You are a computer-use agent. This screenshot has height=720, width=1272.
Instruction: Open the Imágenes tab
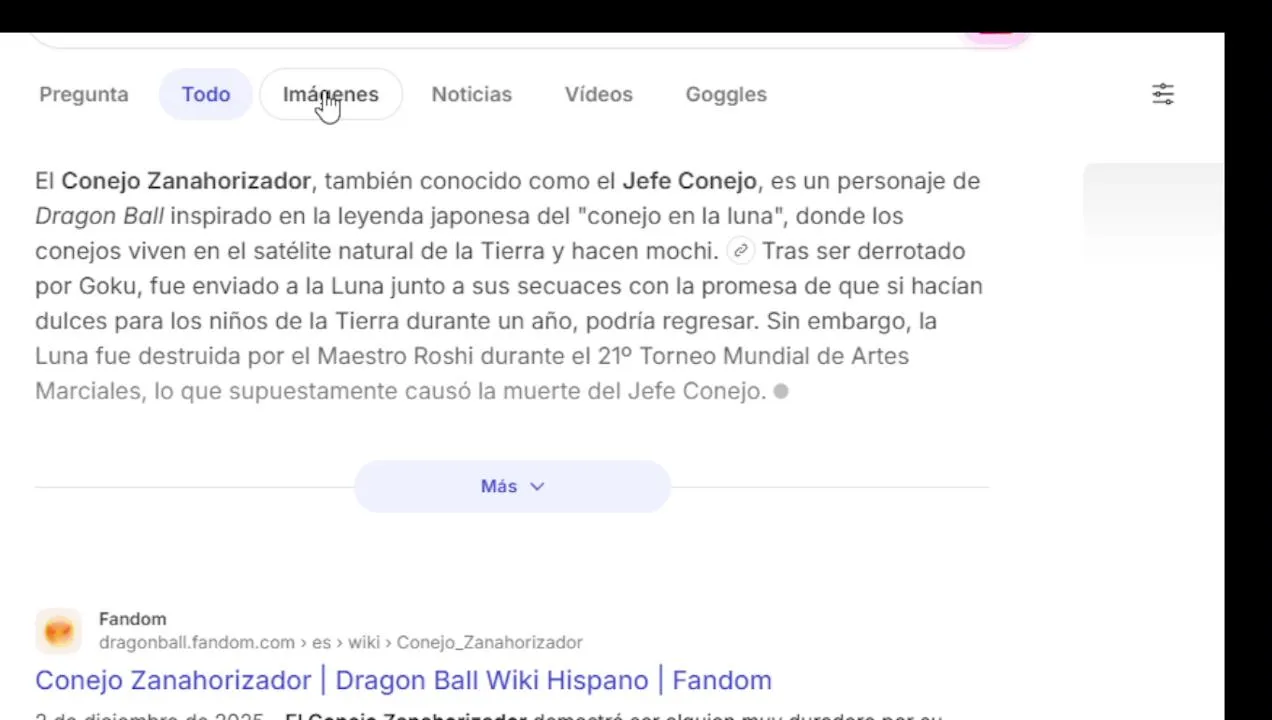coord(331,94)
